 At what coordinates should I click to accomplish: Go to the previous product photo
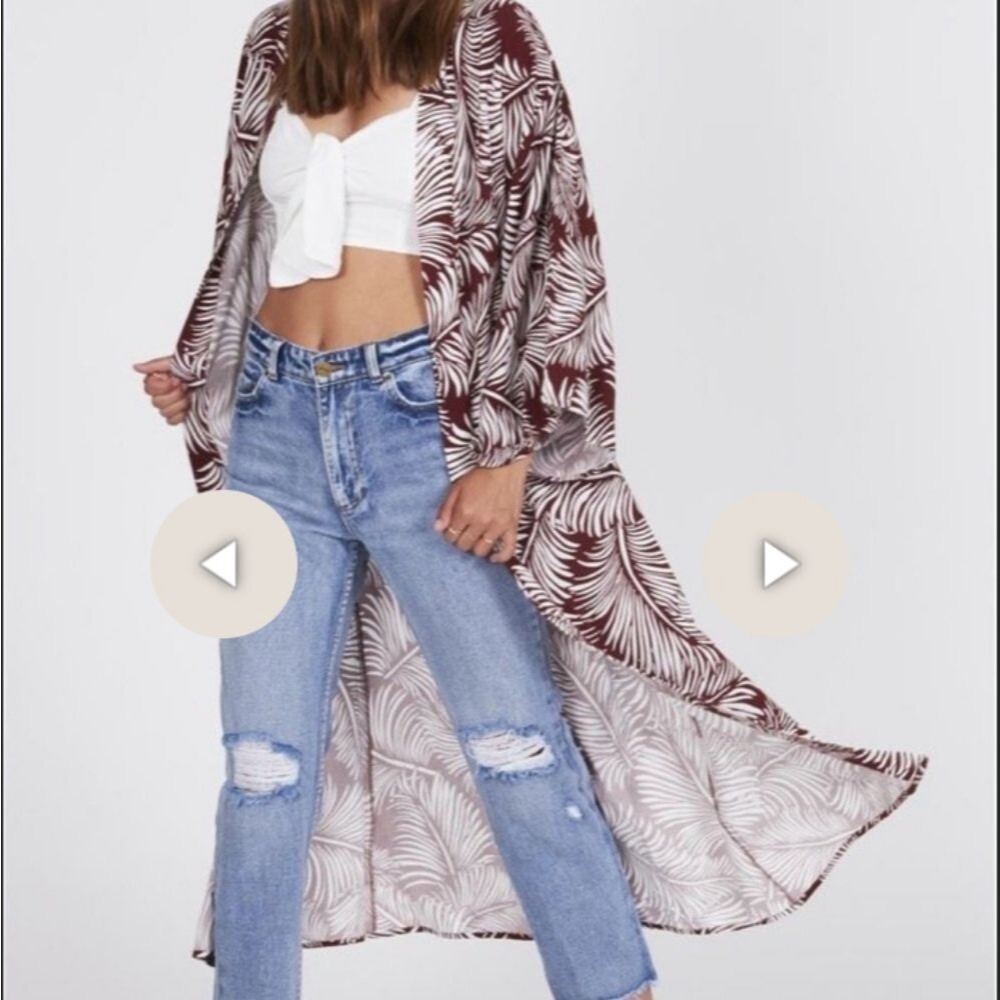(x=224, y=564)
